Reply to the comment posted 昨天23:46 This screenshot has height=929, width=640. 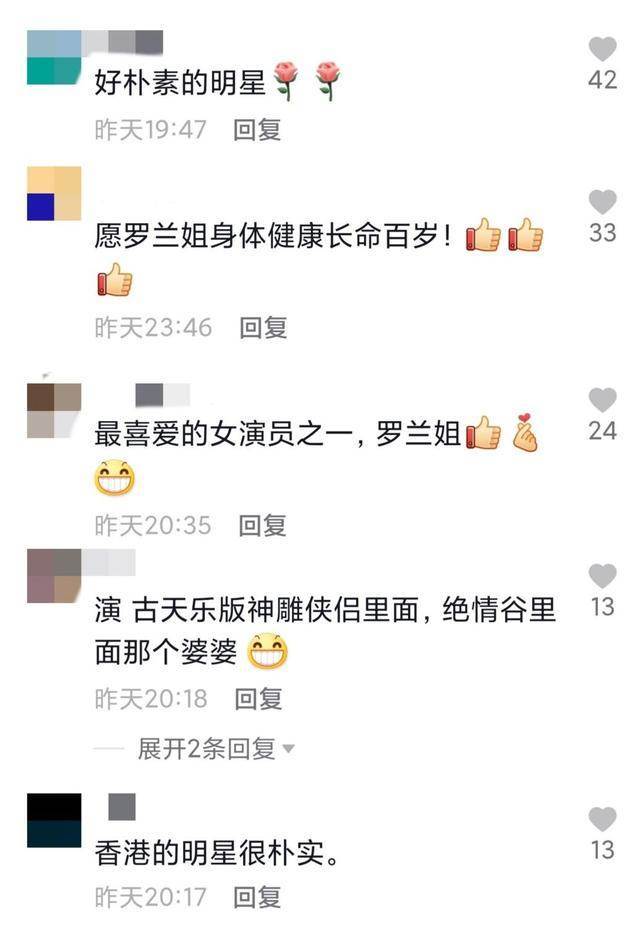coord(263,327)
